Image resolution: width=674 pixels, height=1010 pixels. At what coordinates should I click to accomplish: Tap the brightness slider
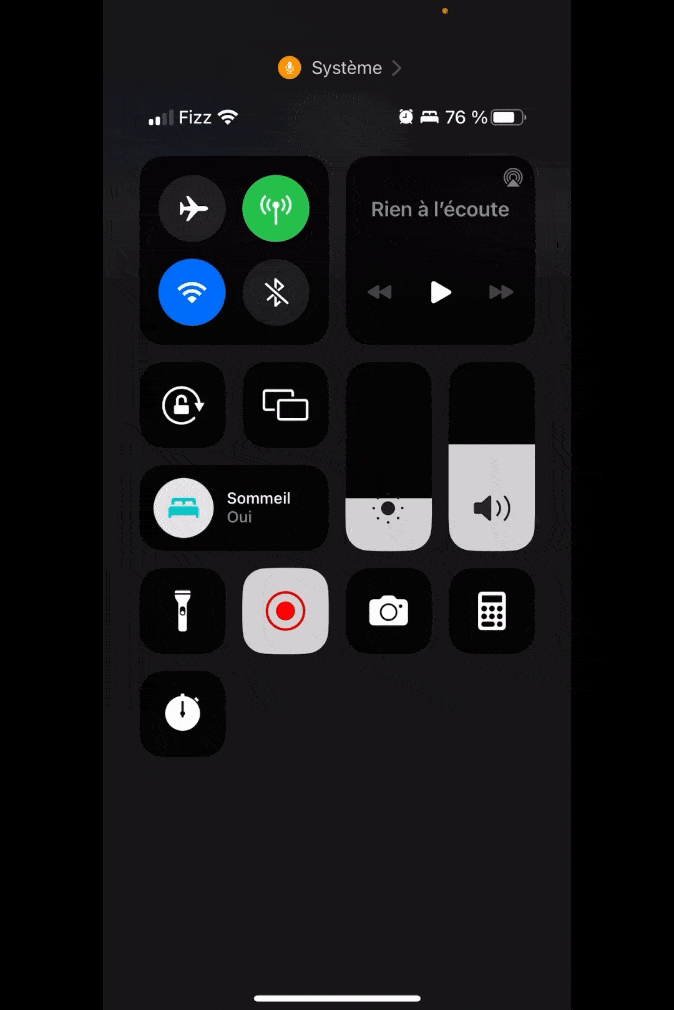(389, 456)
